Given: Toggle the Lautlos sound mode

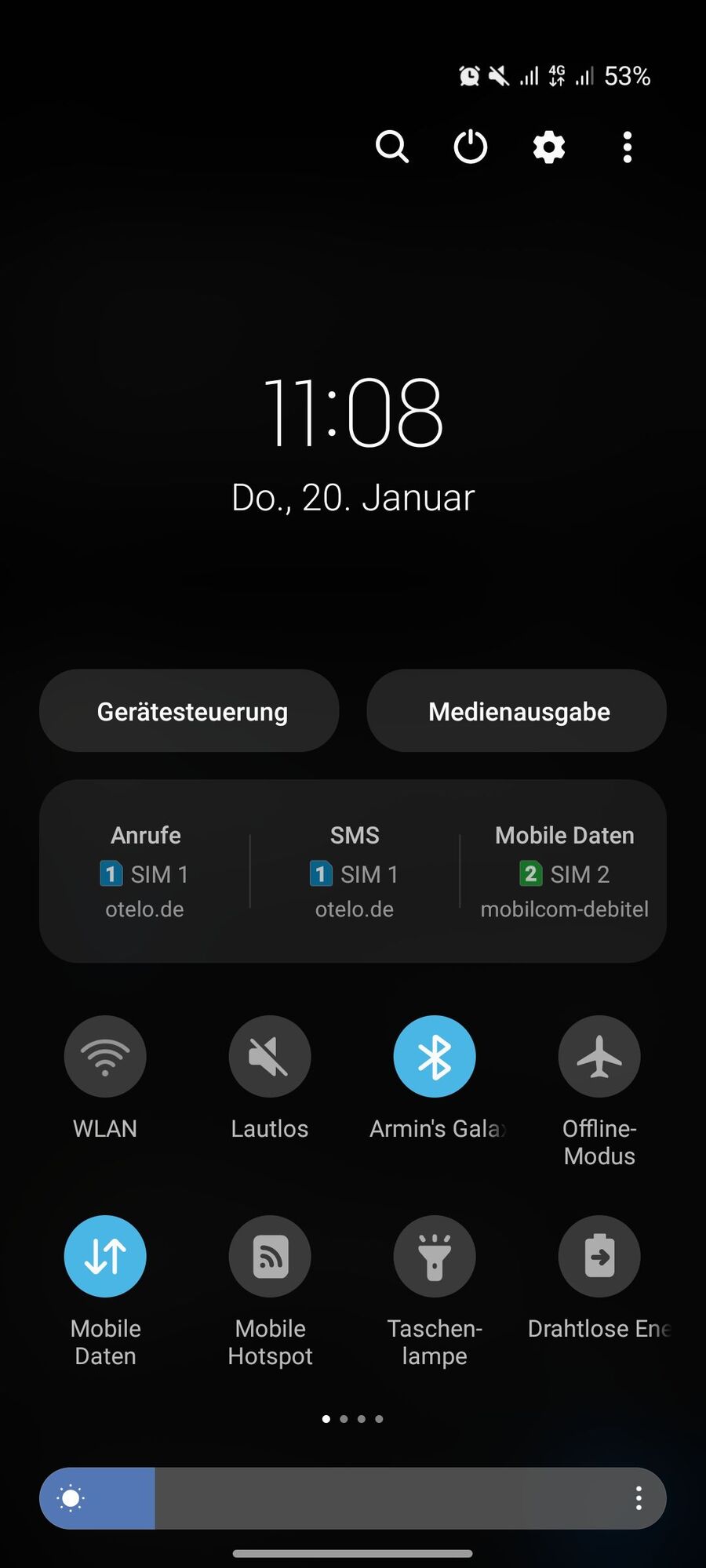Looking at the screenshot, I should [270, 1056].
